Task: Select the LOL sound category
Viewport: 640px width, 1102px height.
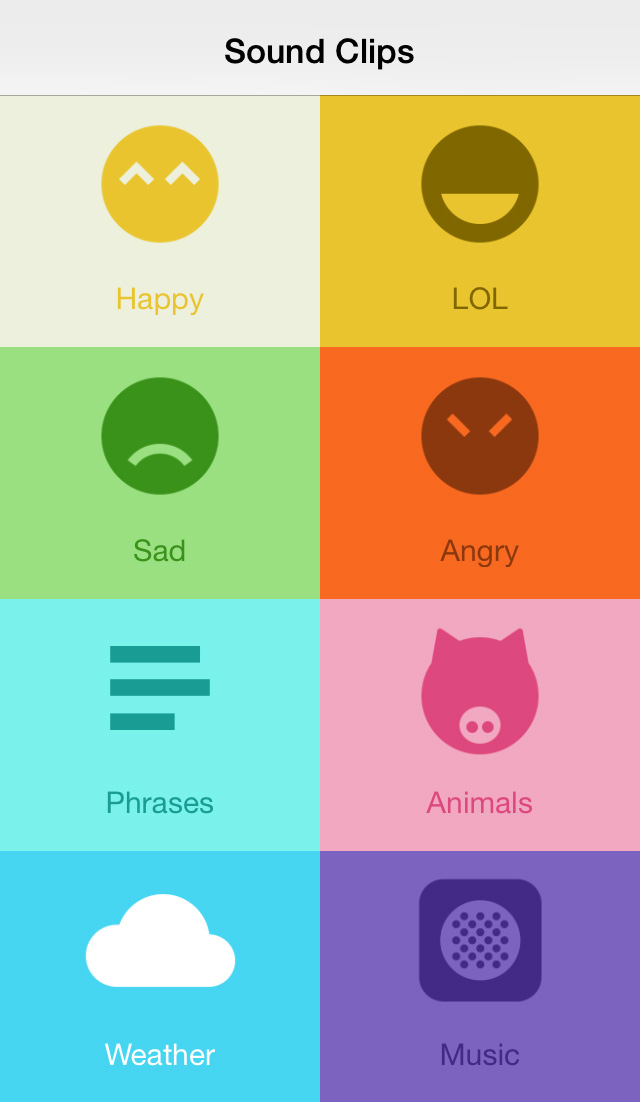Action: point(480,221)
